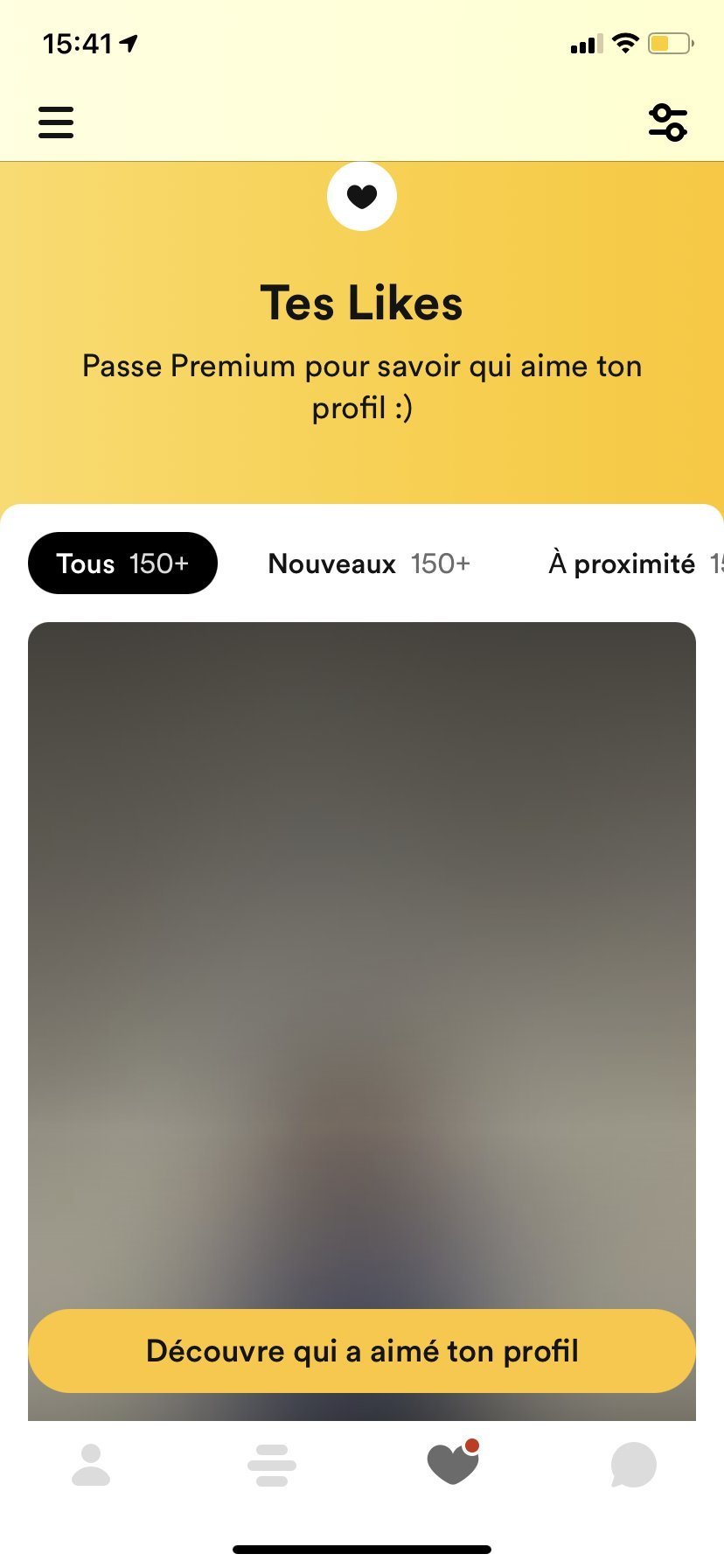
Task: Switch to the swipe deck tab
Action: 272,1465
